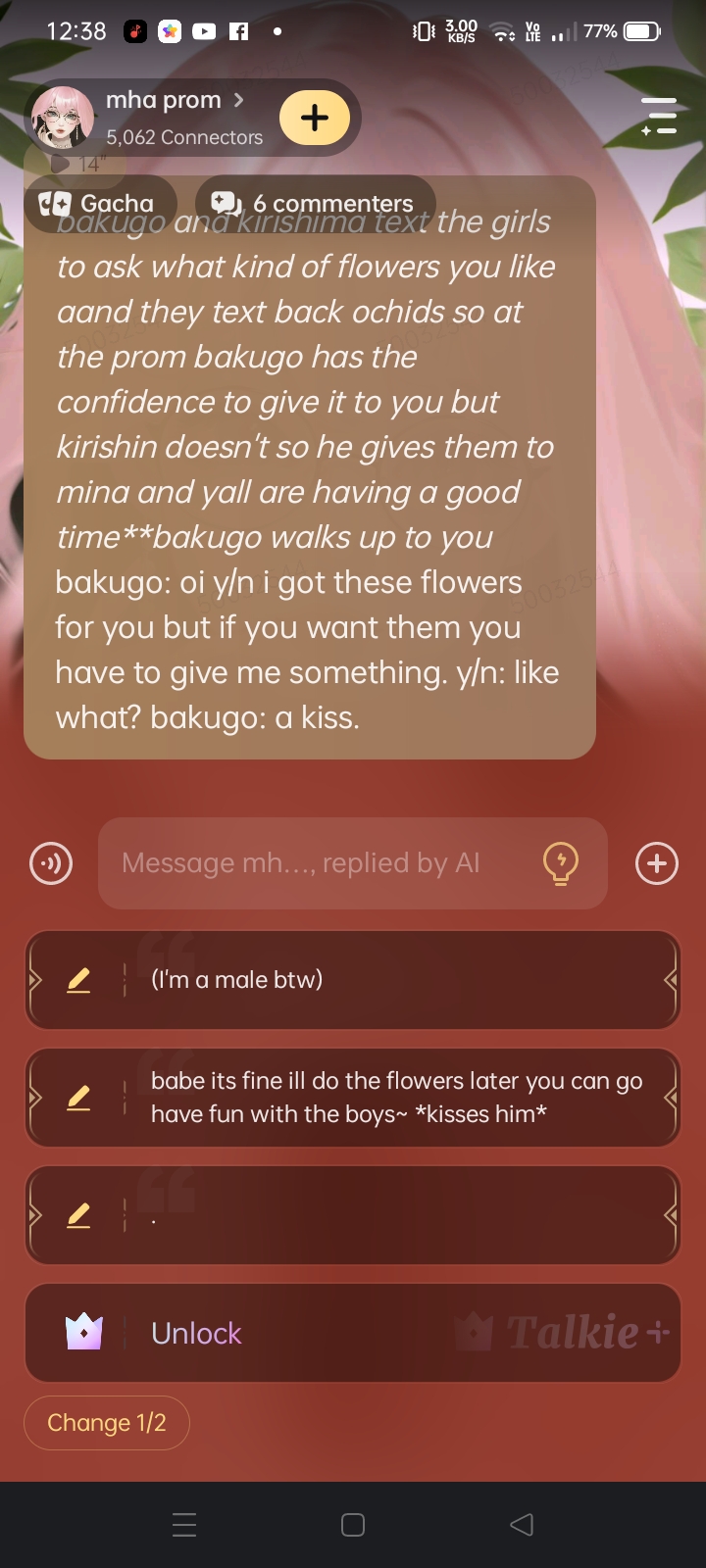Viewport: 706px width, 1568px height.
Task: Open the mha prom profile
Action: tap(163, 101)
